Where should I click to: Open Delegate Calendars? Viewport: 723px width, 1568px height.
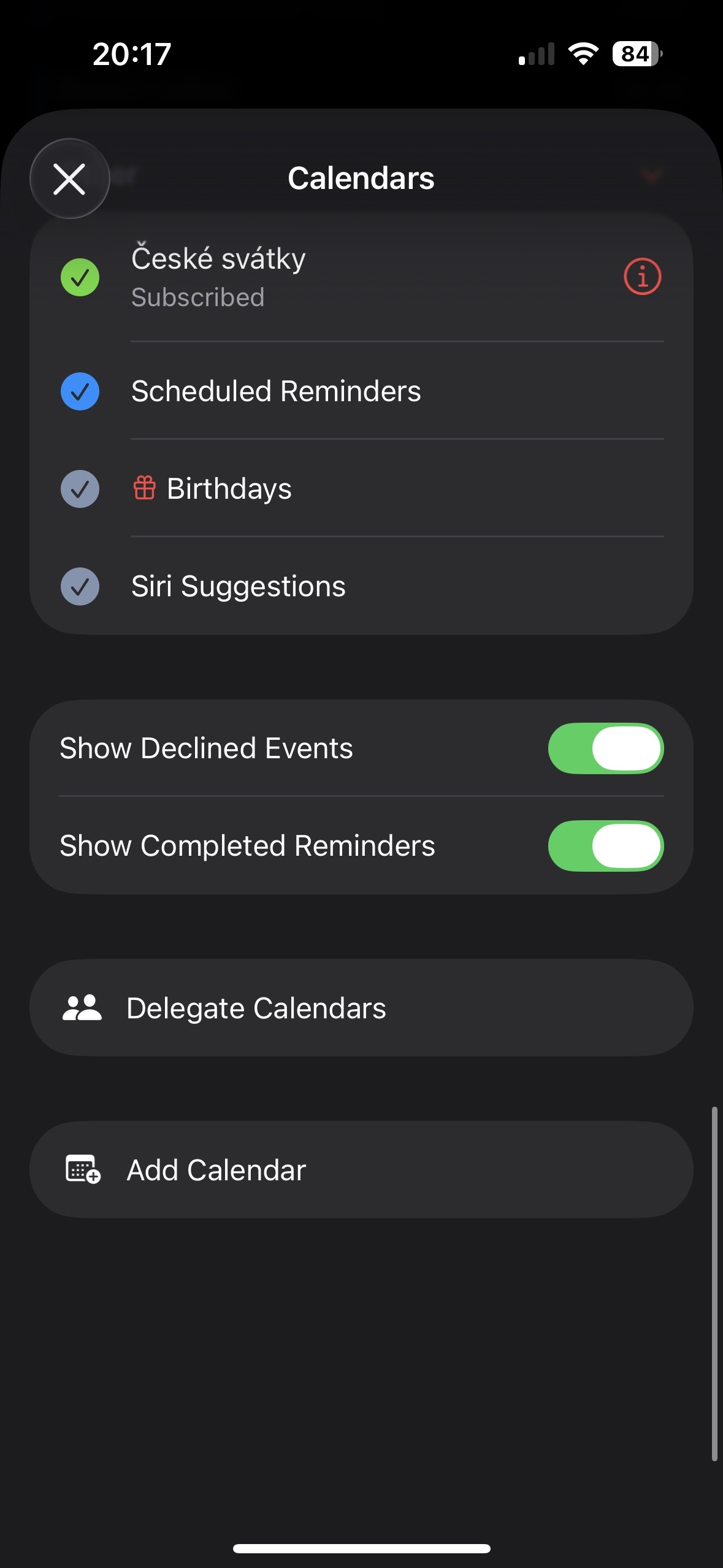[x=361, y=1008]
